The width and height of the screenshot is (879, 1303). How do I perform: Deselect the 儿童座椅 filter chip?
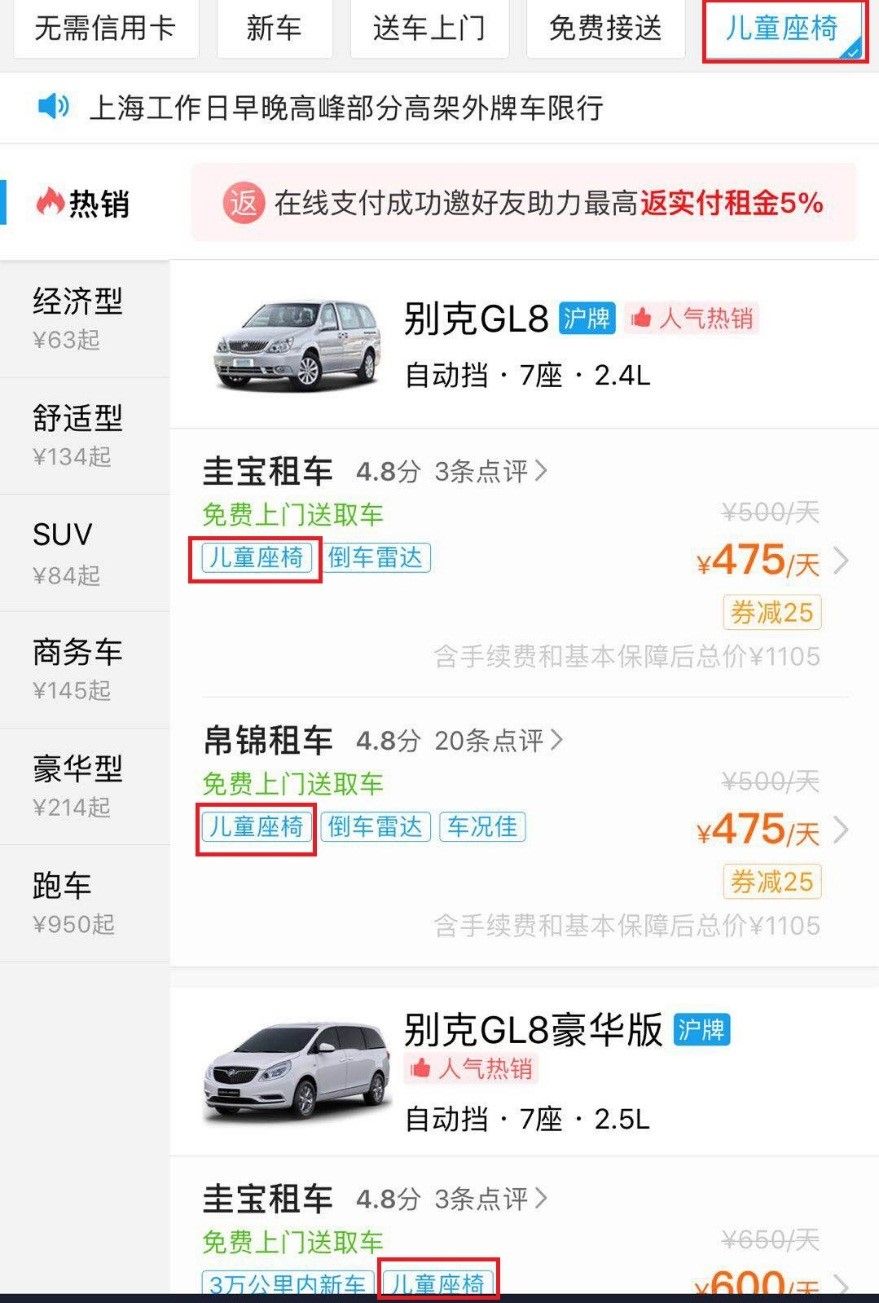(x=781, y=28)
